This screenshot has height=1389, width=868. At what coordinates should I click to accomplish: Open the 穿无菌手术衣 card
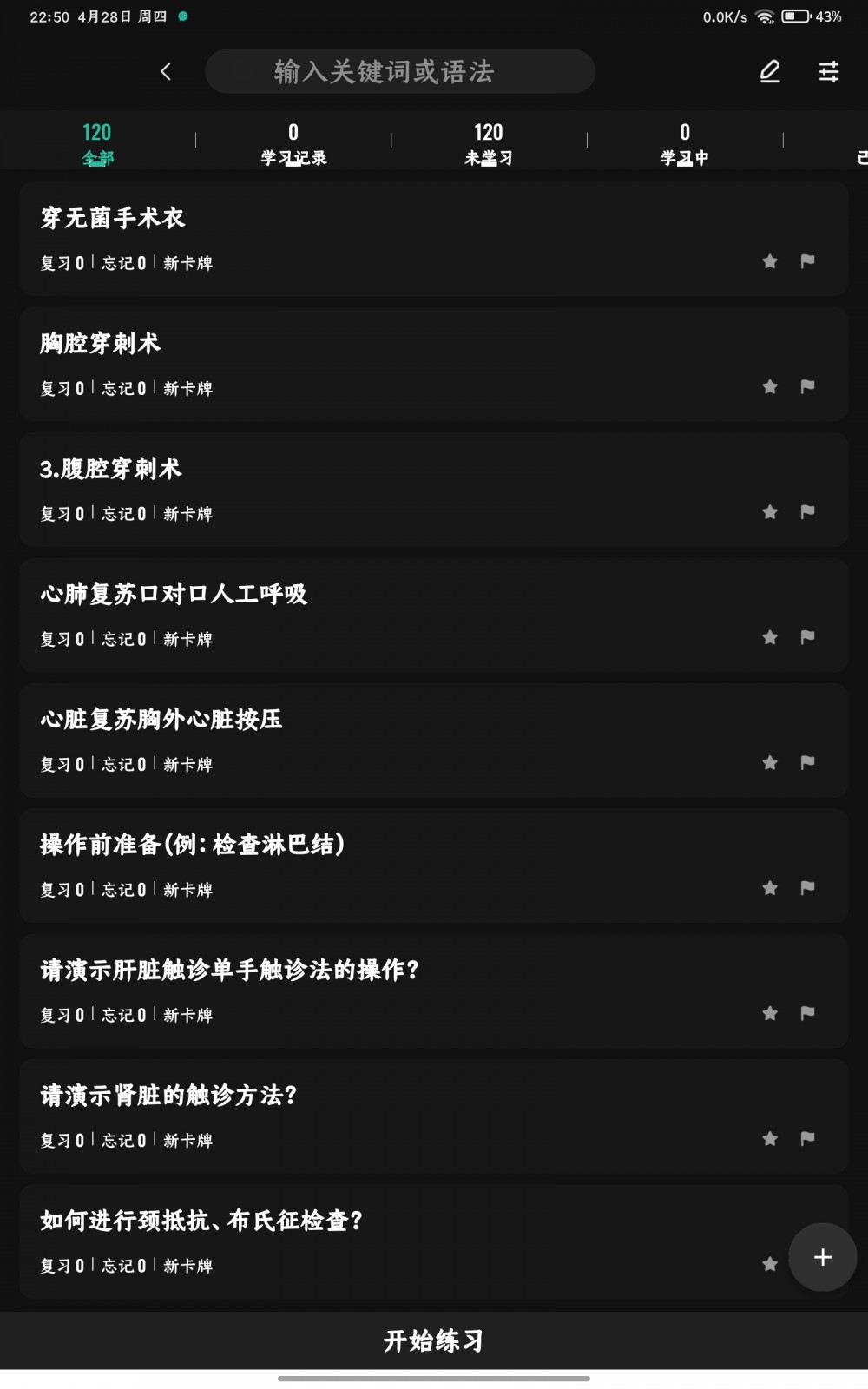tap(434, 239)
